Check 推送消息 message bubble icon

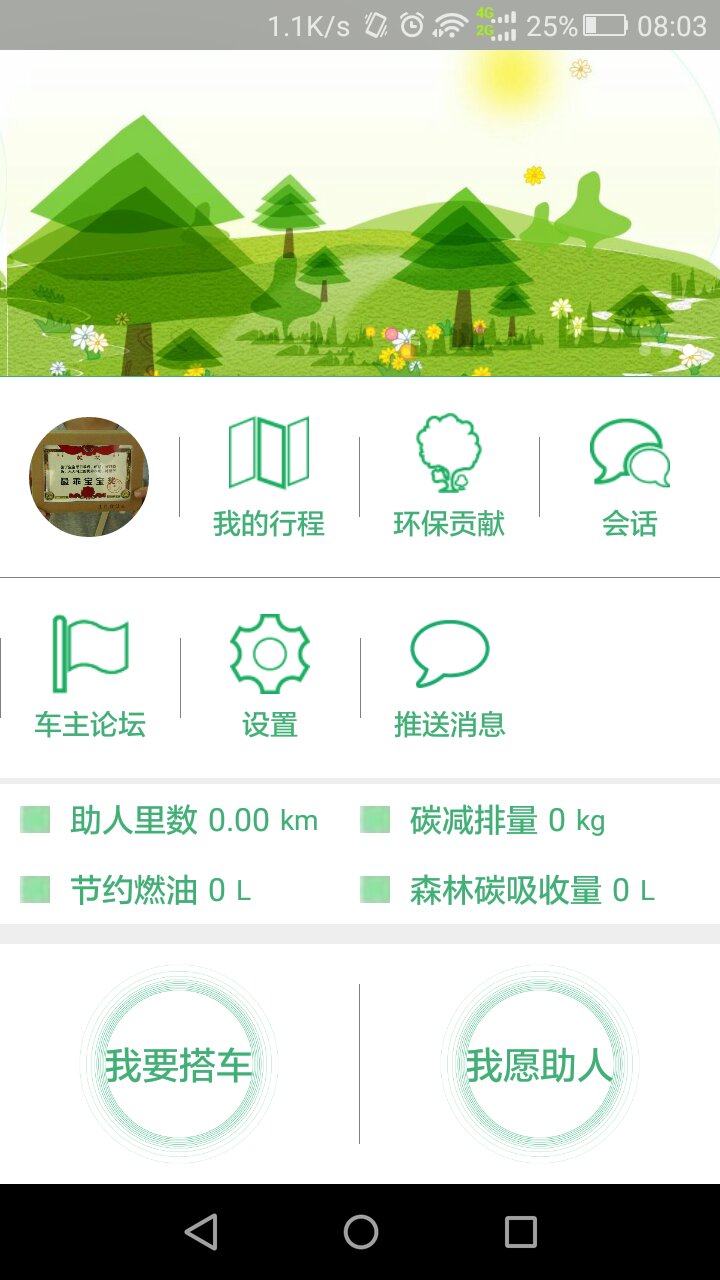pyautogui.click(x=448, y=653)
